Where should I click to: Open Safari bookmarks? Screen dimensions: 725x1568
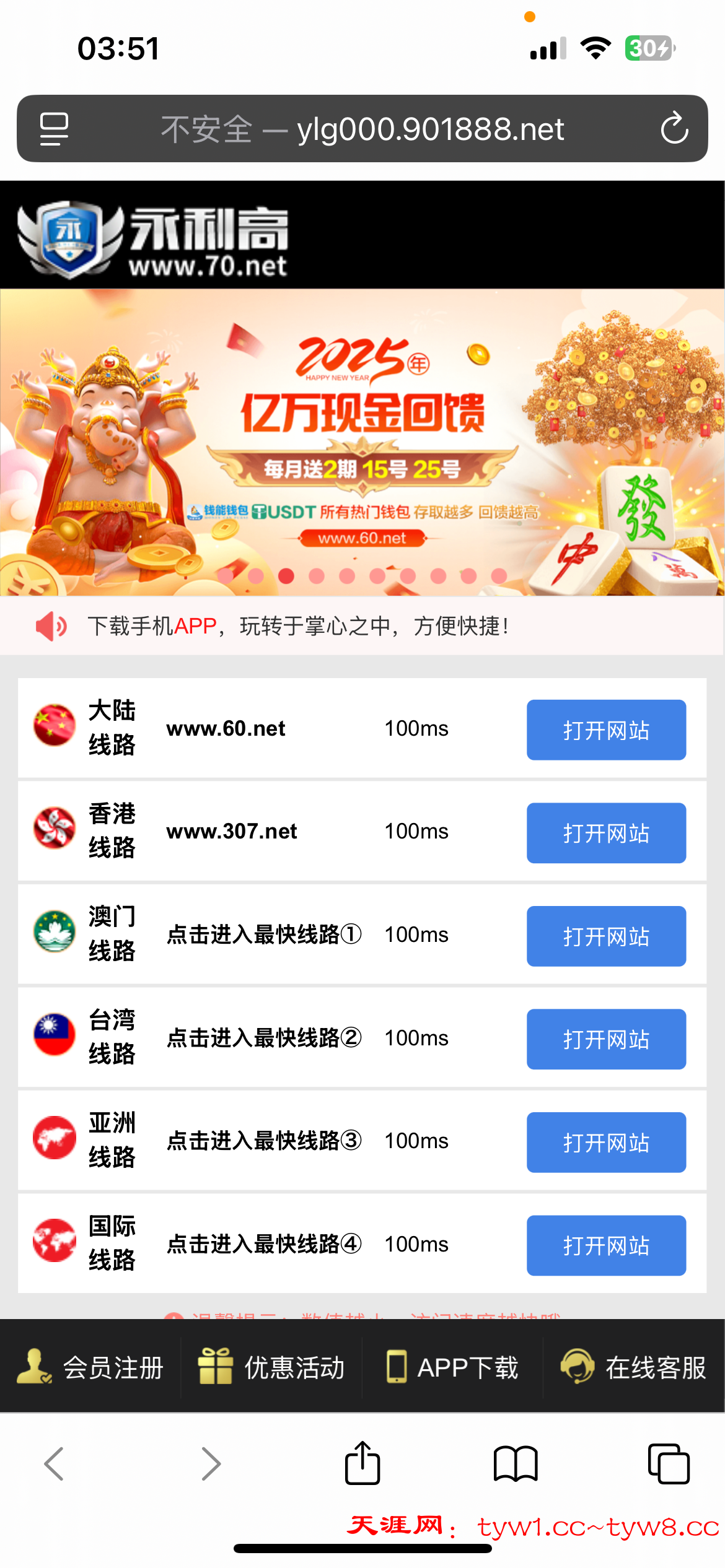coord(515,1464)
